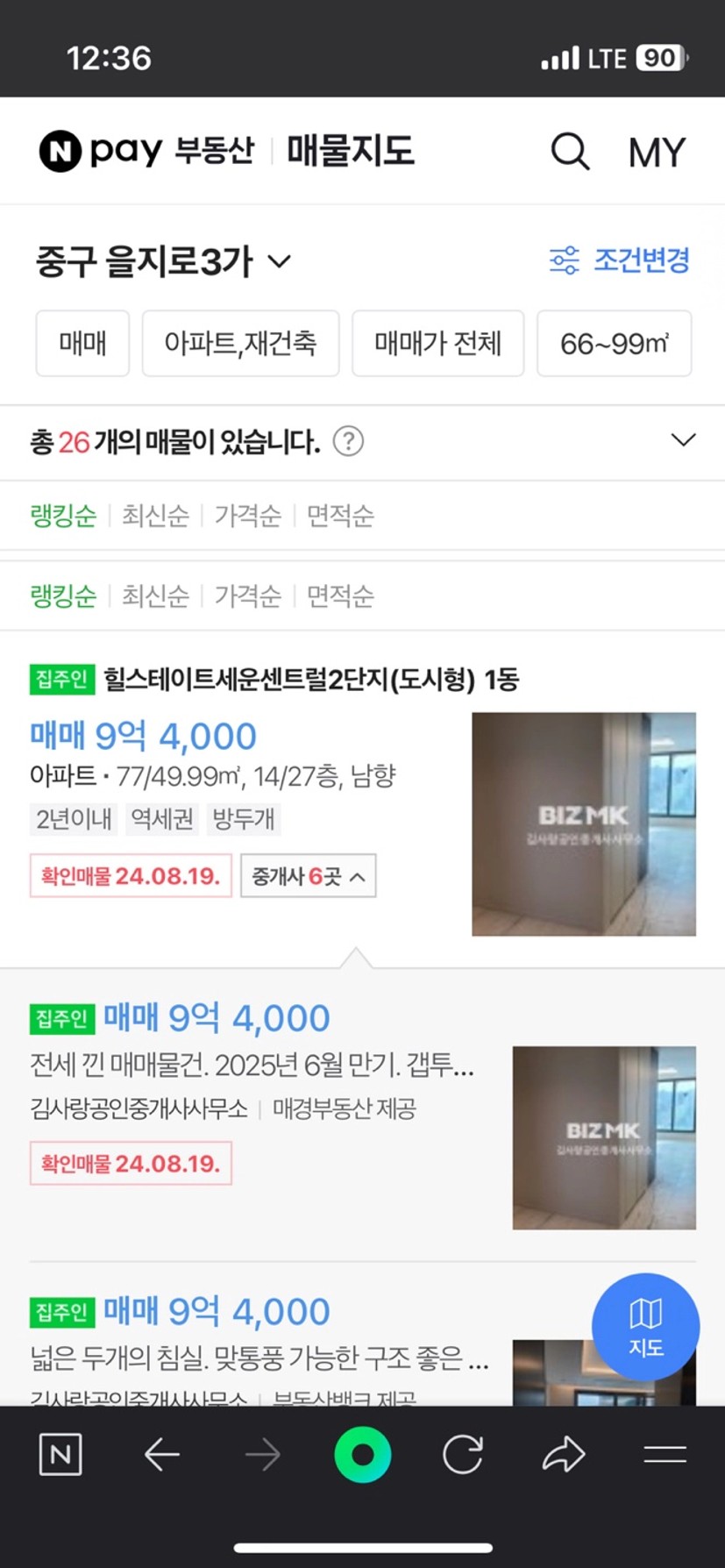
Task: Select the 매매 filter chip
Action: click(82, 343)
